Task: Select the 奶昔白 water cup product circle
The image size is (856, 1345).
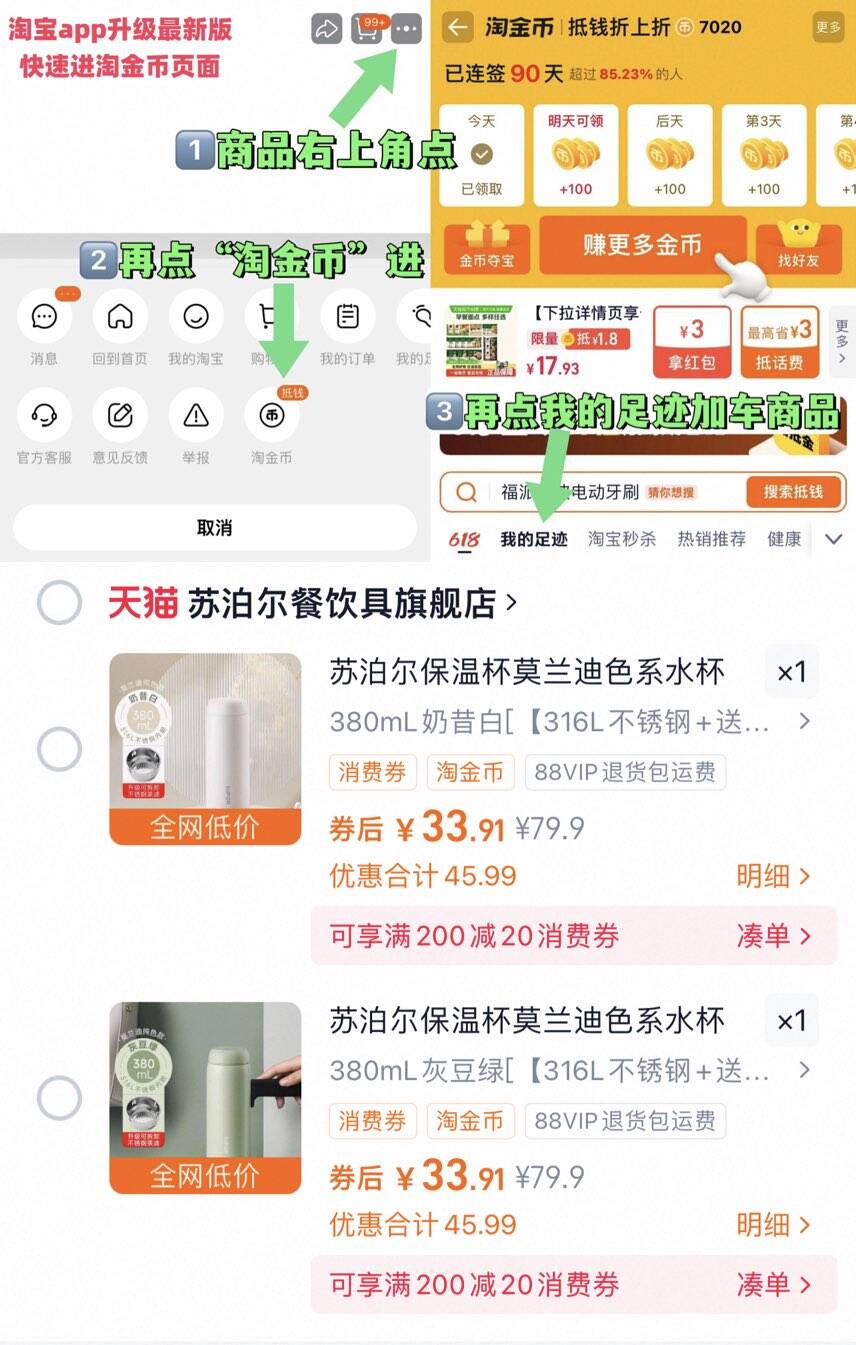Action: [x=61, y=748]
